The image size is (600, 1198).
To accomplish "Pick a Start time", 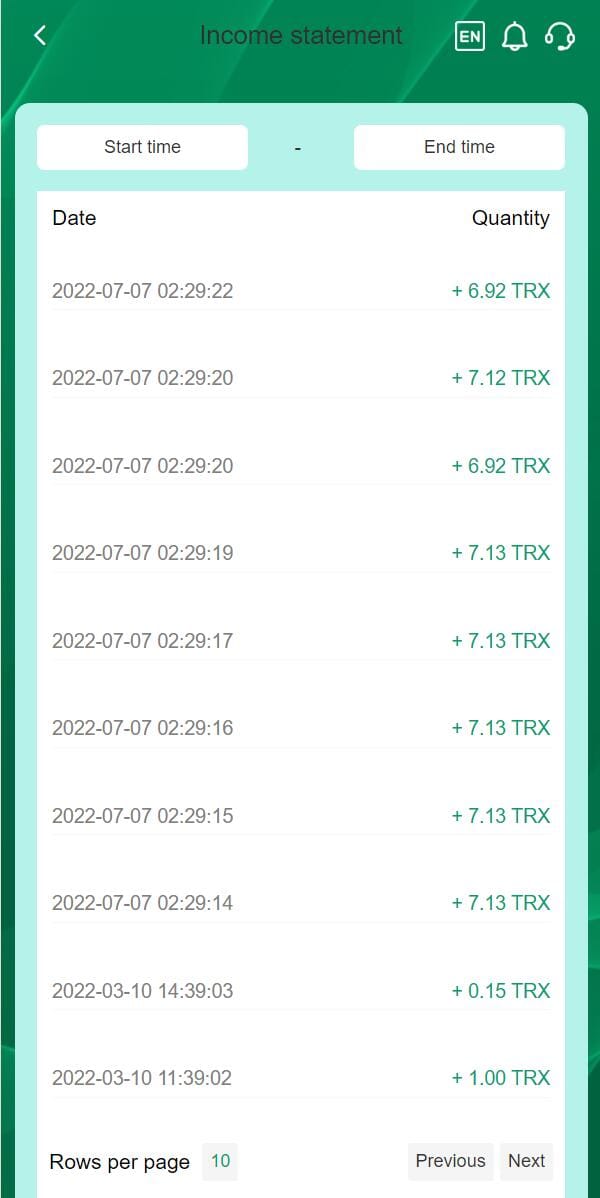I will [142, 147].
